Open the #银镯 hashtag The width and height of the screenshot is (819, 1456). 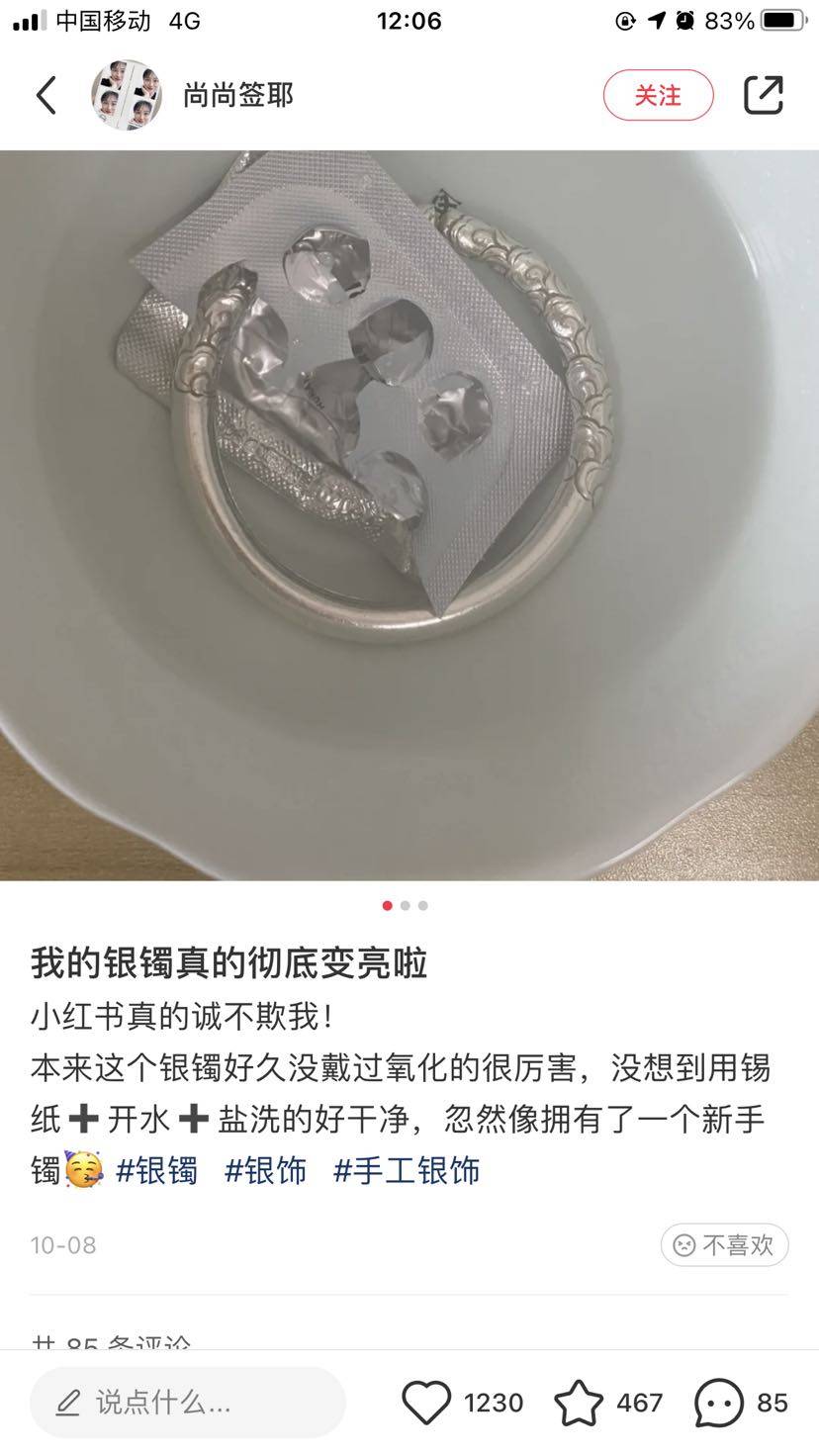pos(156,1171)
